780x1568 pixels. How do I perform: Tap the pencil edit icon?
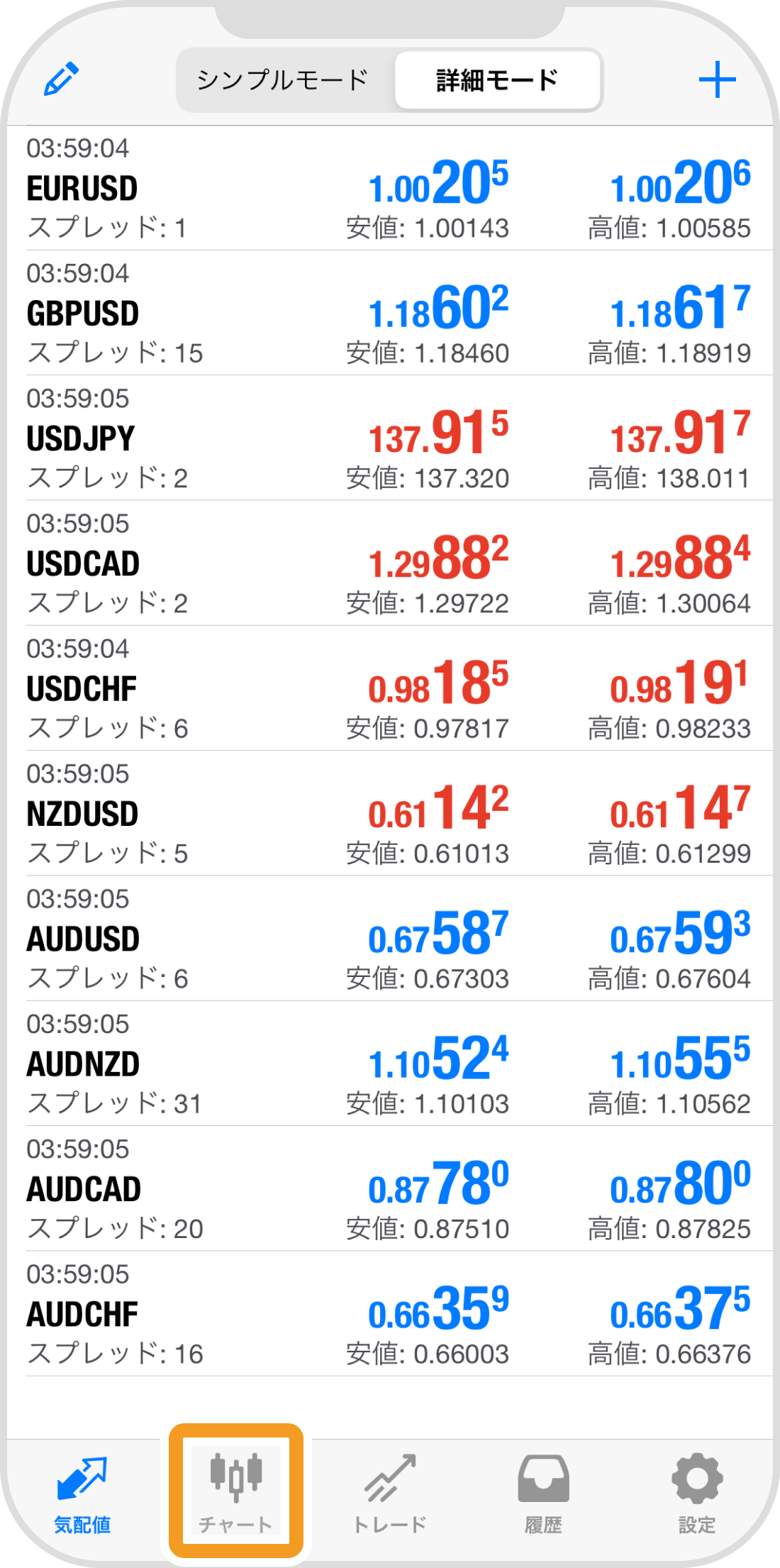pos(61,79)
